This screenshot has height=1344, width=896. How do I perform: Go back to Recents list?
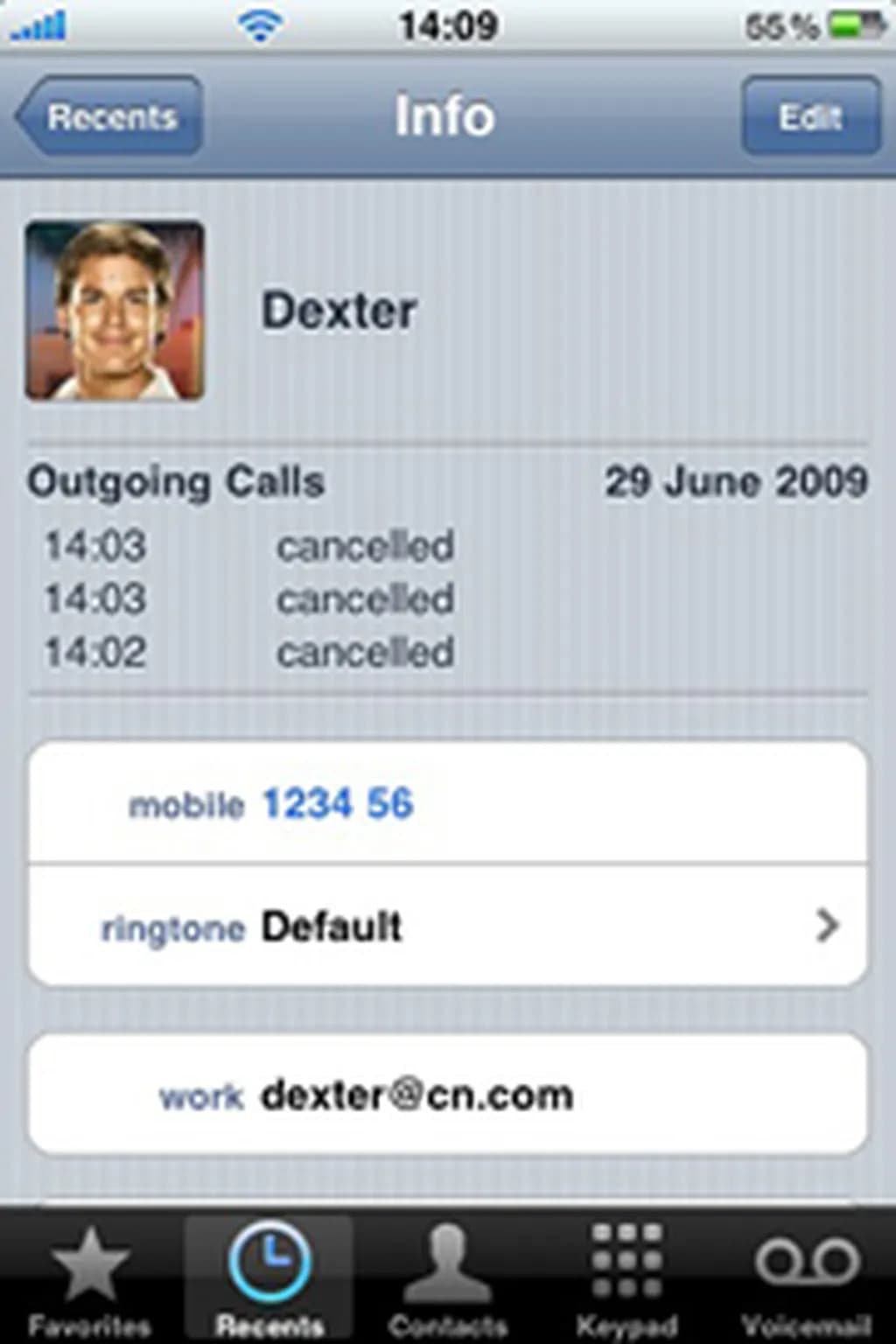coord(109,116)
